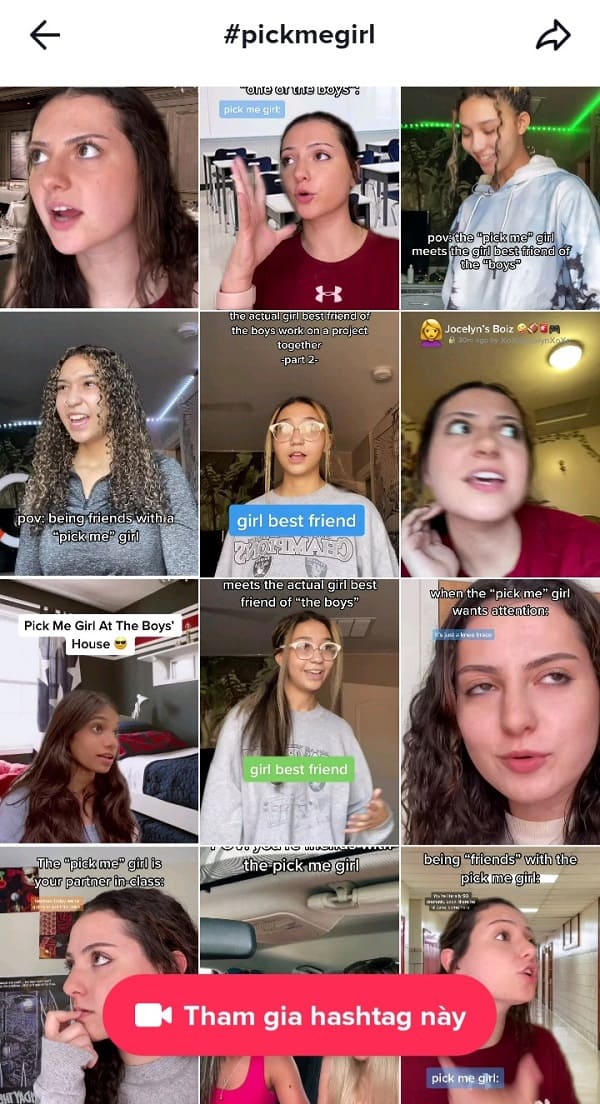Open the video with green 'girl best friend' label
This screenshot has height=1104, width=600.
pyautogui.click(x=299, y=710)
